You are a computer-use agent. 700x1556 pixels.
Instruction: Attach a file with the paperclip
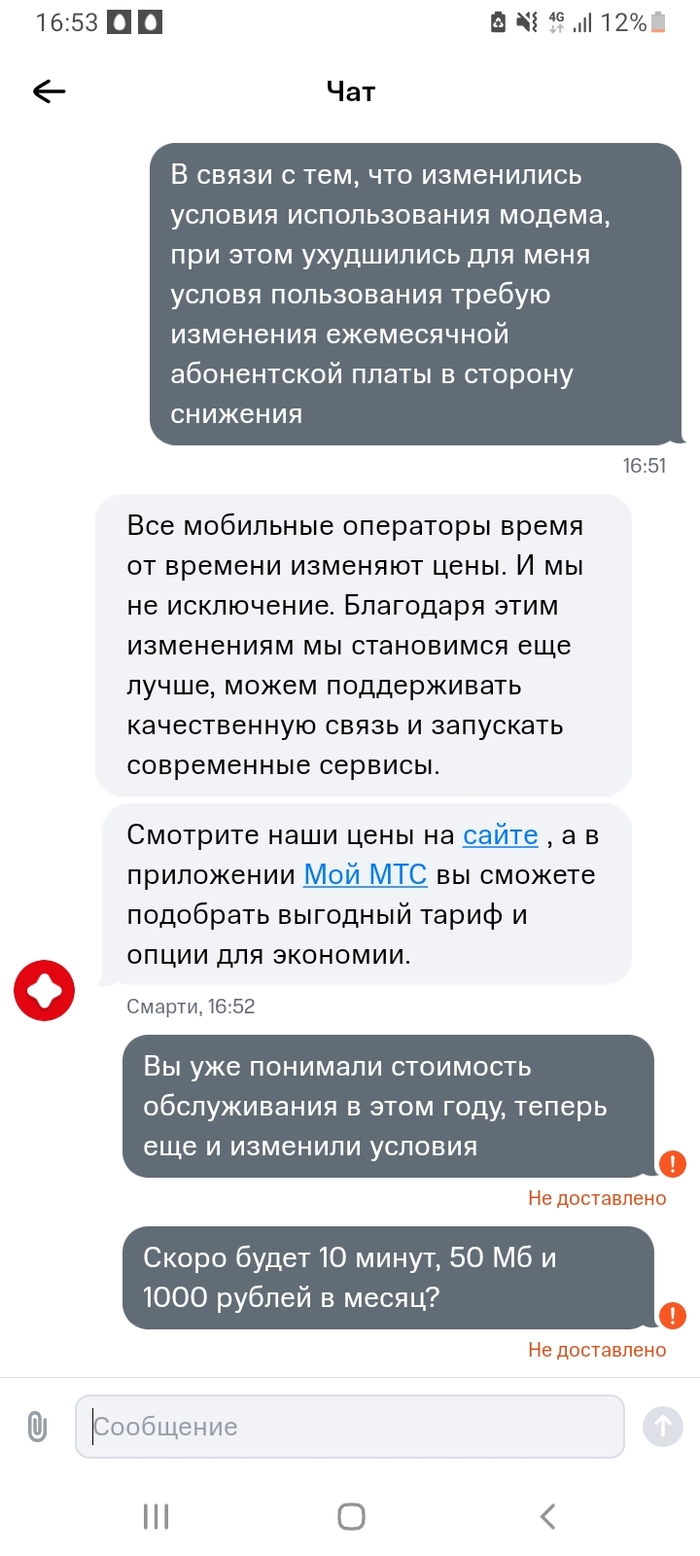37,1426
